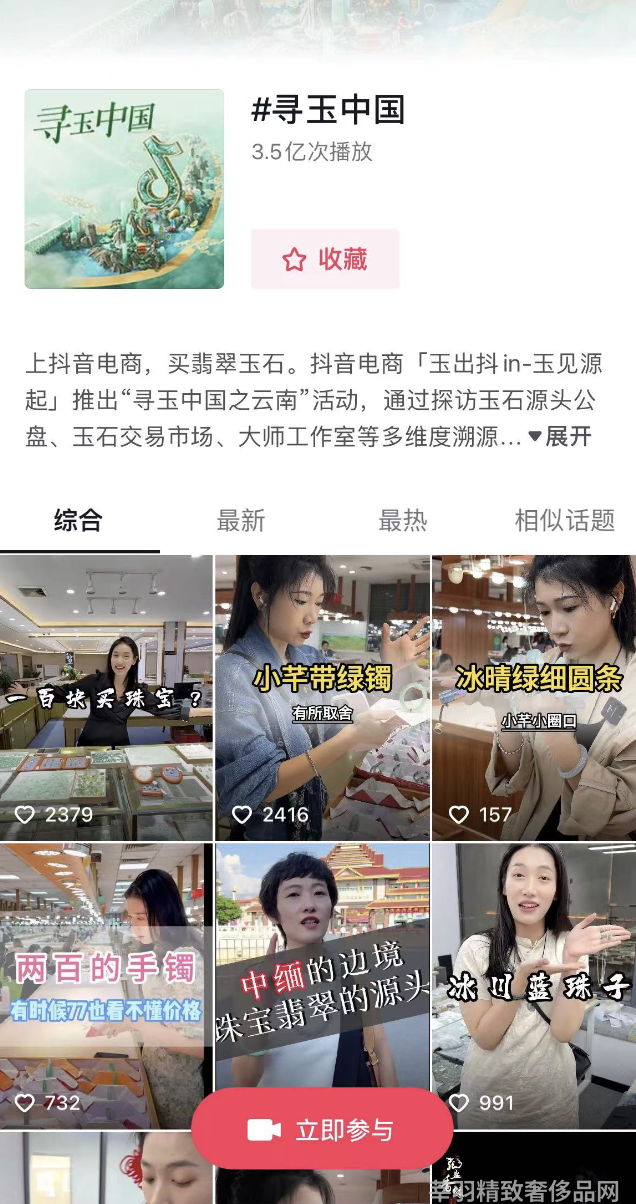Open the 相似话题 tab
The image size is (636, 1204).
tap(564, 521)
